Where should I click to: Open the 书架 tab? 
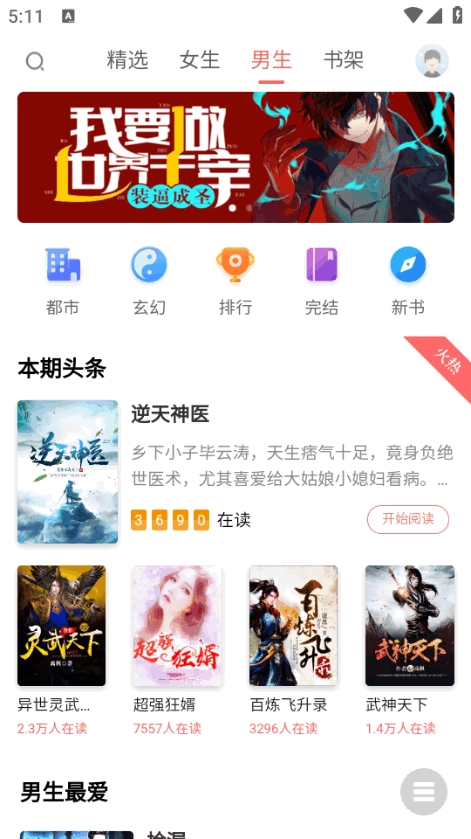[344, 60]
